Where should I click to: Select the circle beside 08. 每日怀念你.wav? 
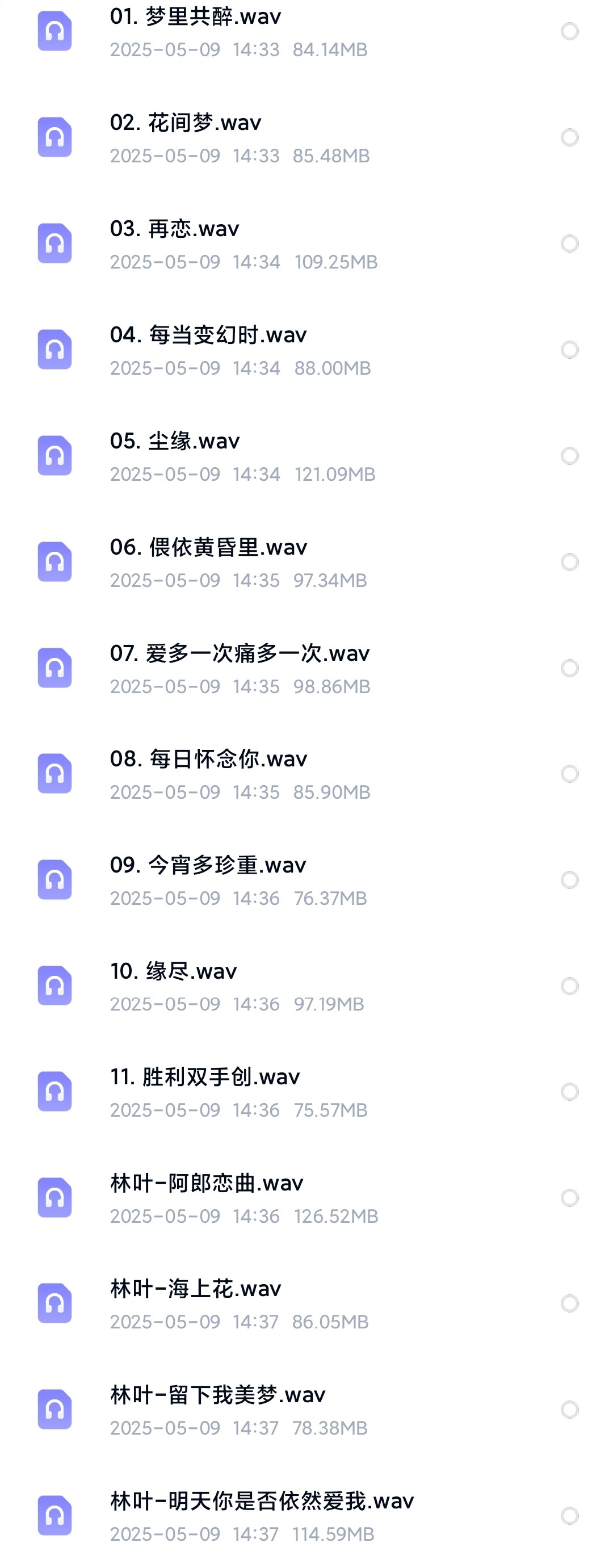pos(569,774)
